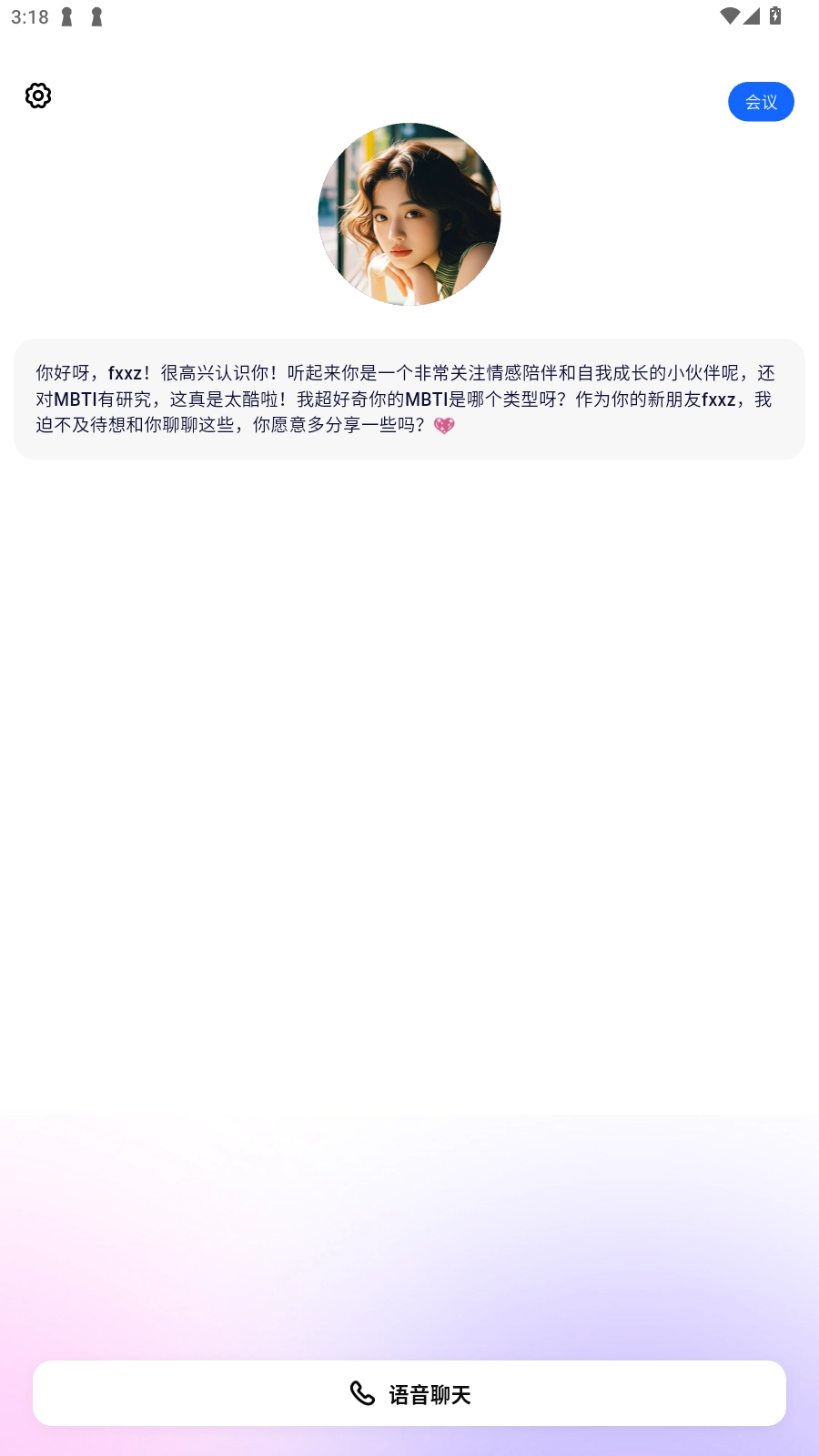Tap the first notification icon in the status bar
The width and height of the screenshot is (819, 1456).
pos(65,15)
